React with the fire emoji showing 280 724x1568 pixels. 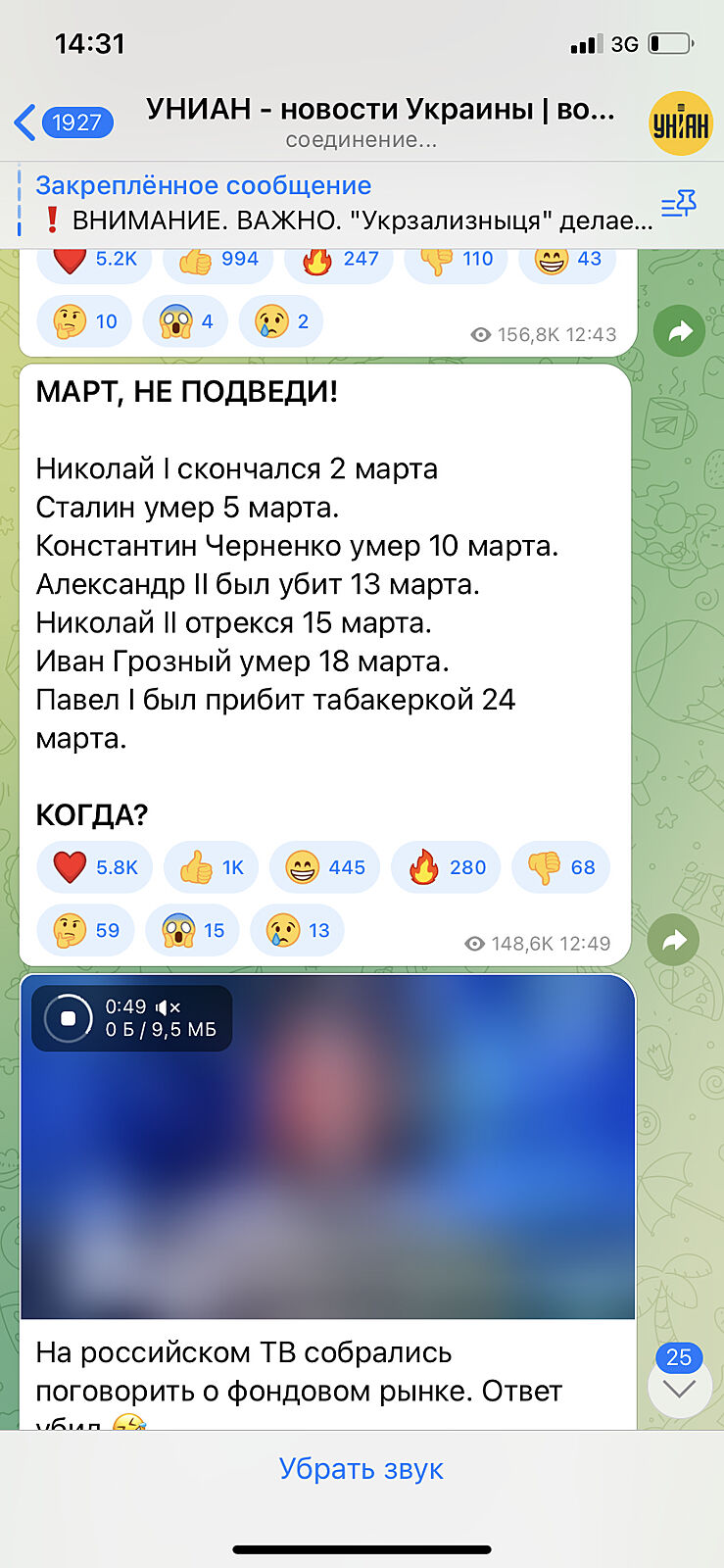point(446,867)
